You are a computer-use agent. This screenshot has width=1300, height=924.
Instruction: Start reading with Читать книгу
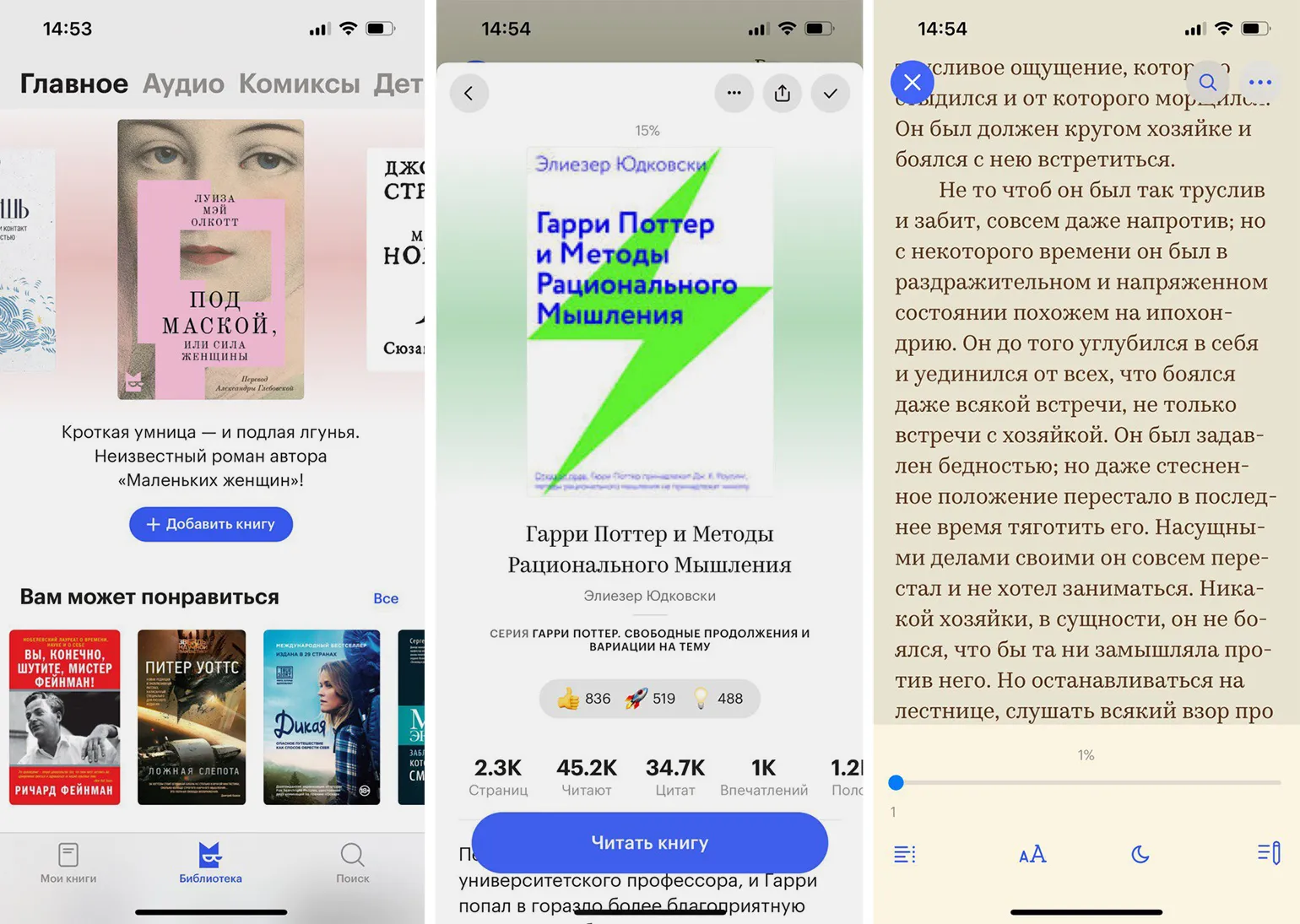pyautogui.click(x=650, y=842)
